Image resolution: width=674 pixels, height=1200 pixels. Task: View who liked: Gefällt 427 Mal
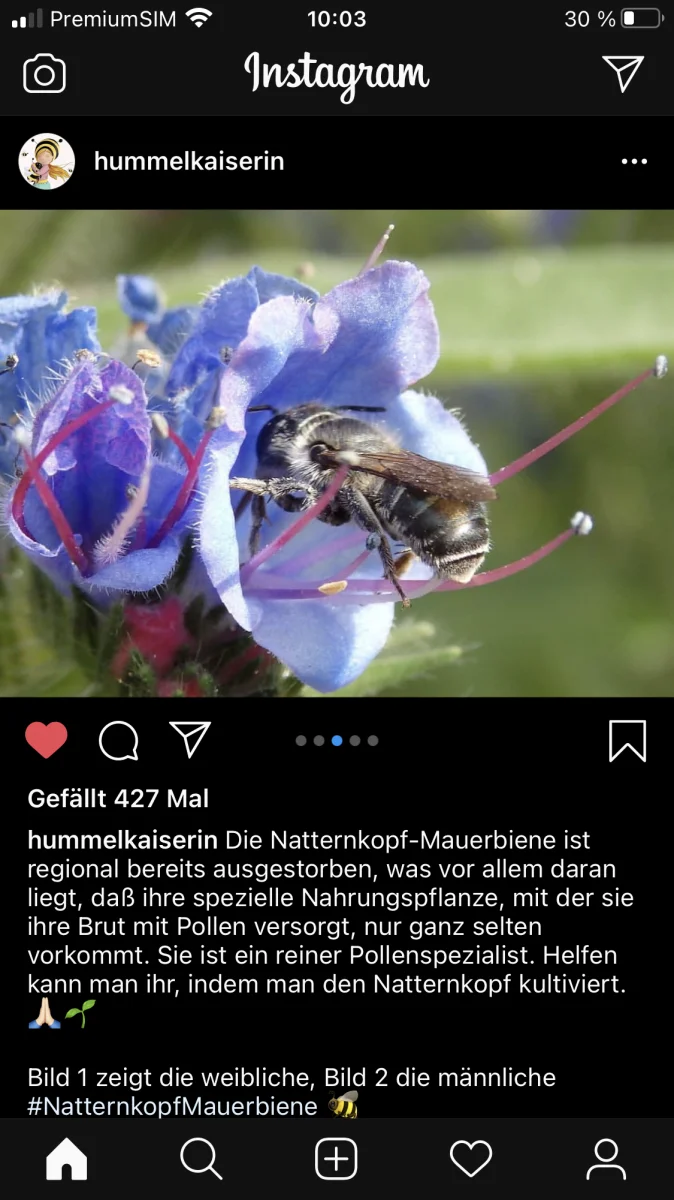(x=118, y=798)
